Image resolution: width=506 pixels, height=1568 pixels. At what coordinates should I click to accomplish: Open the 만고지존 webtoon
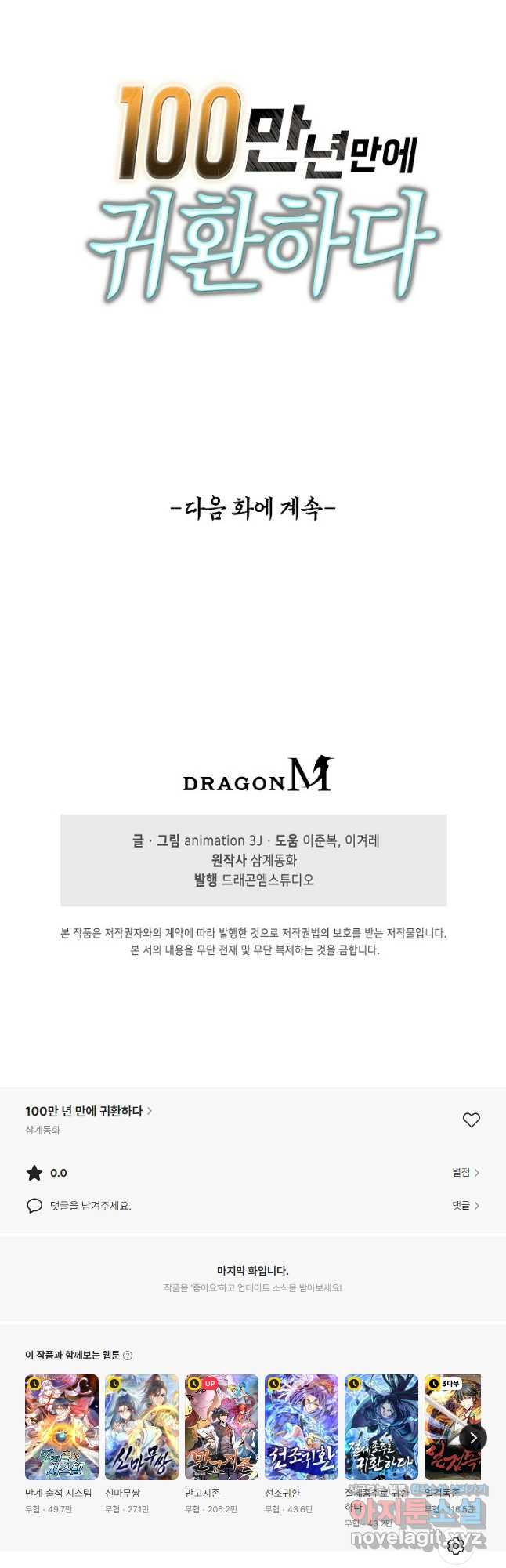222,1427
